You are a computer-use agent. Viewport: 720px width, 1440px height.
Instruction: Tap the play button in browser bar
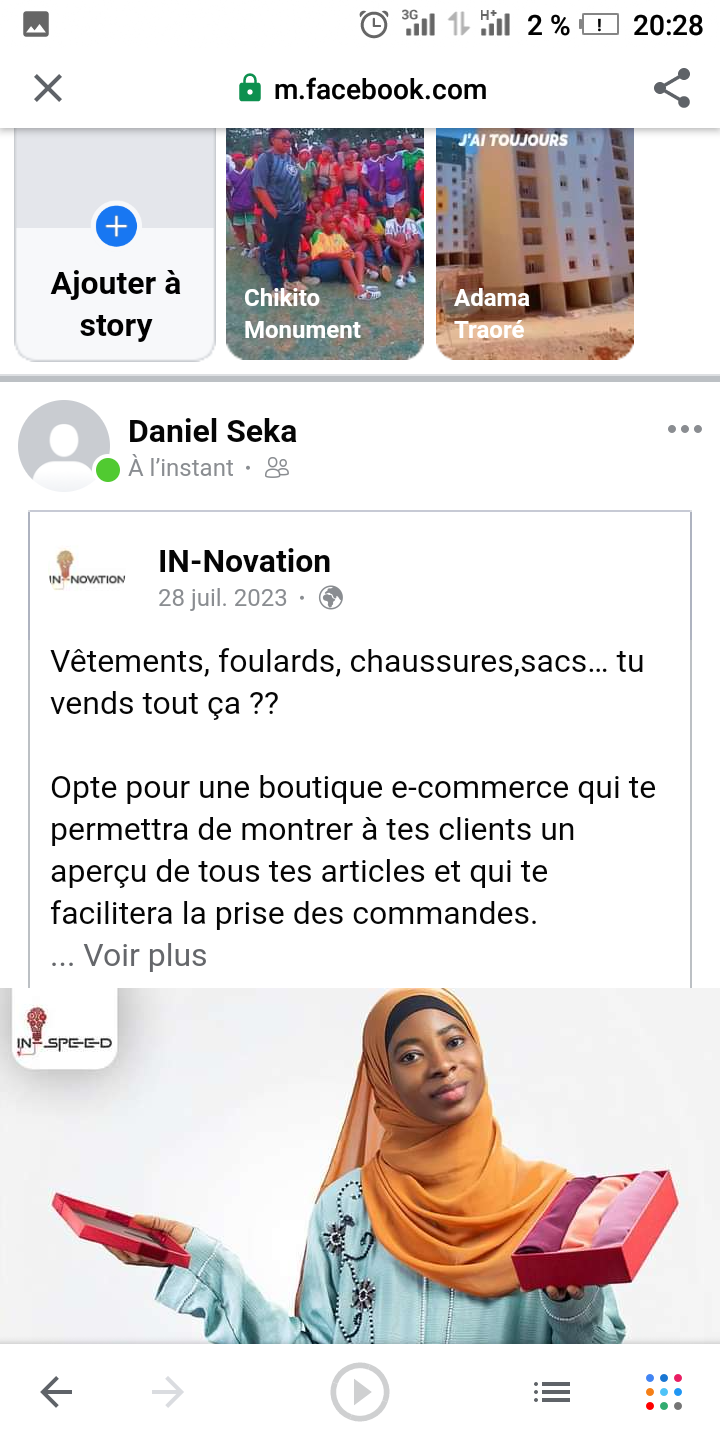pos(360,1391)
